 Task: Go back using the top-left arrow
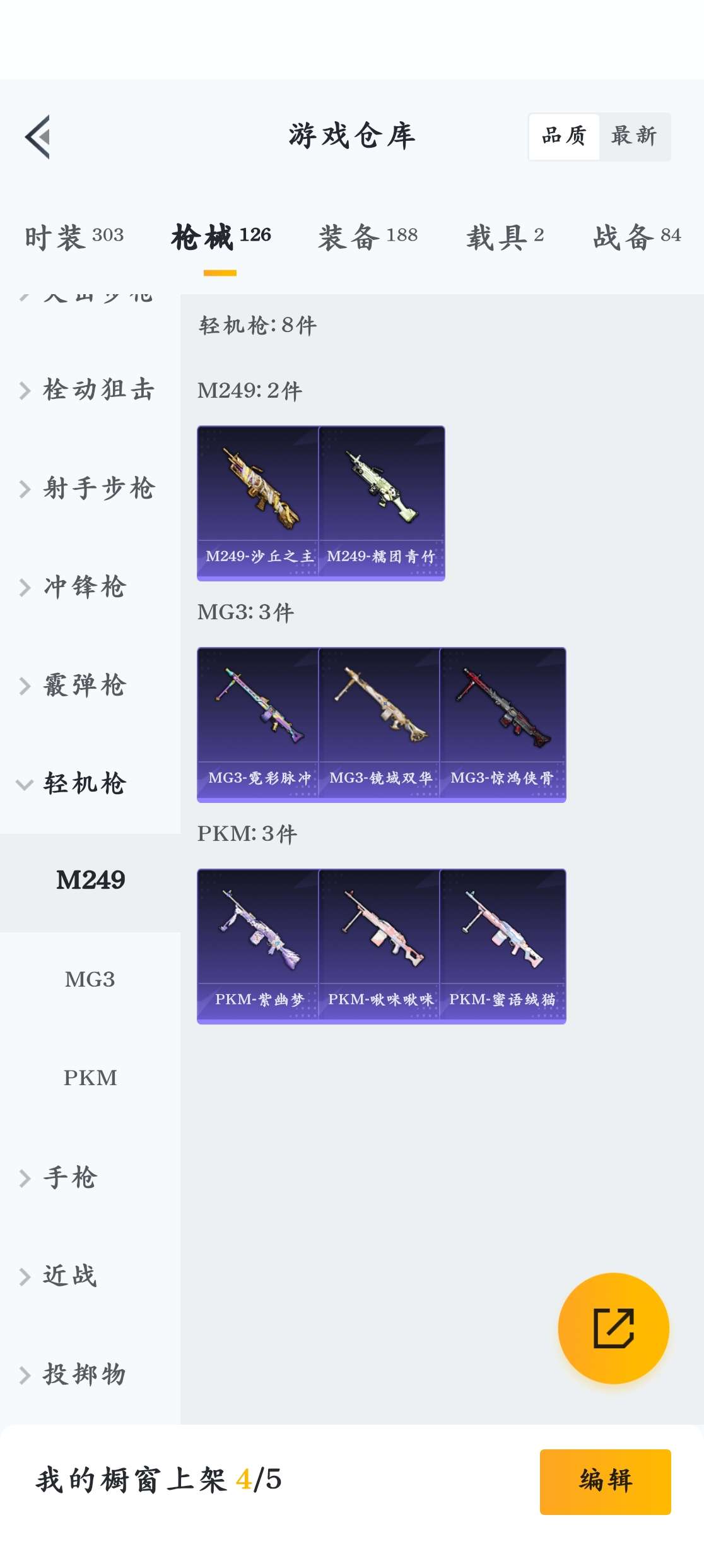click(x=38, y=137)
